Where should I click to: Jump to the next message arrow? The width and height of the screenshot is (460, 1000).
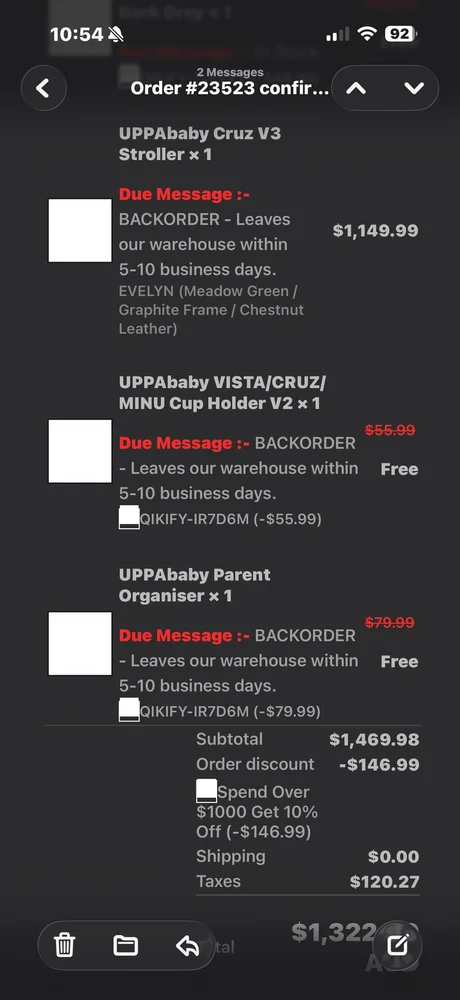(x=414, y=88)
